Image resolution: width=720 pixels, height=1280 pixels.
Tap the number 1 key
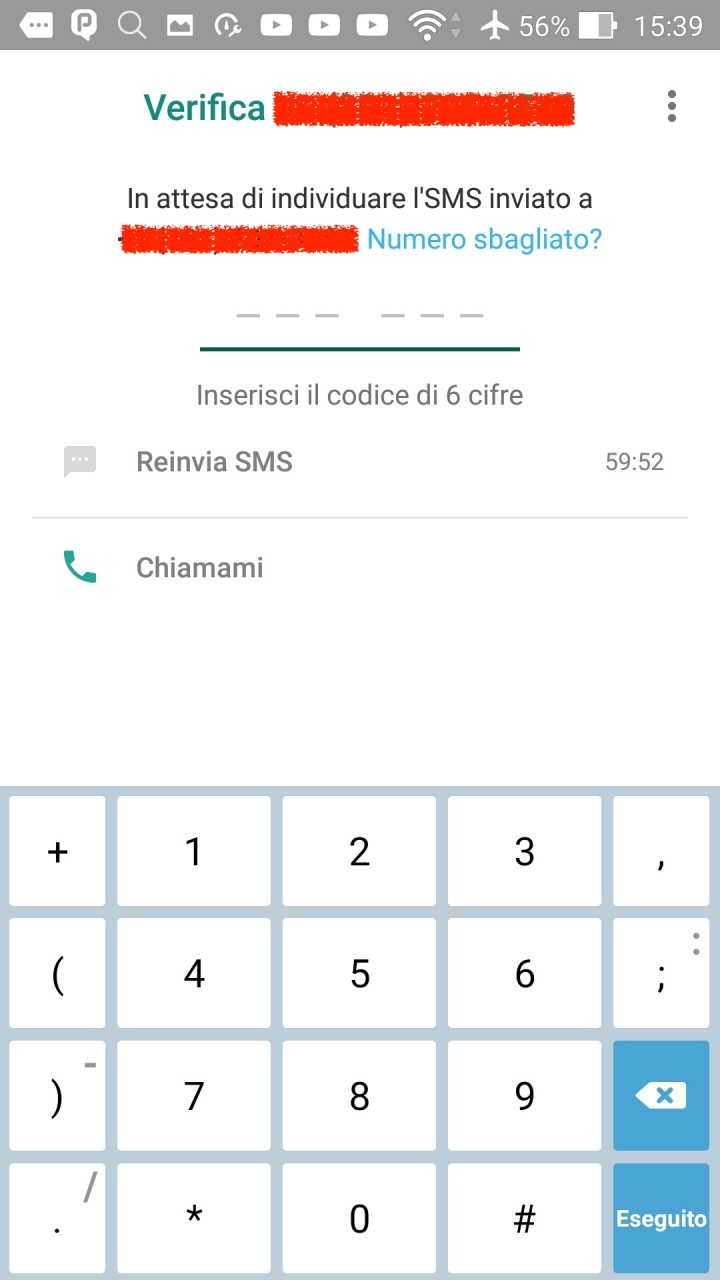coord(194,851)
